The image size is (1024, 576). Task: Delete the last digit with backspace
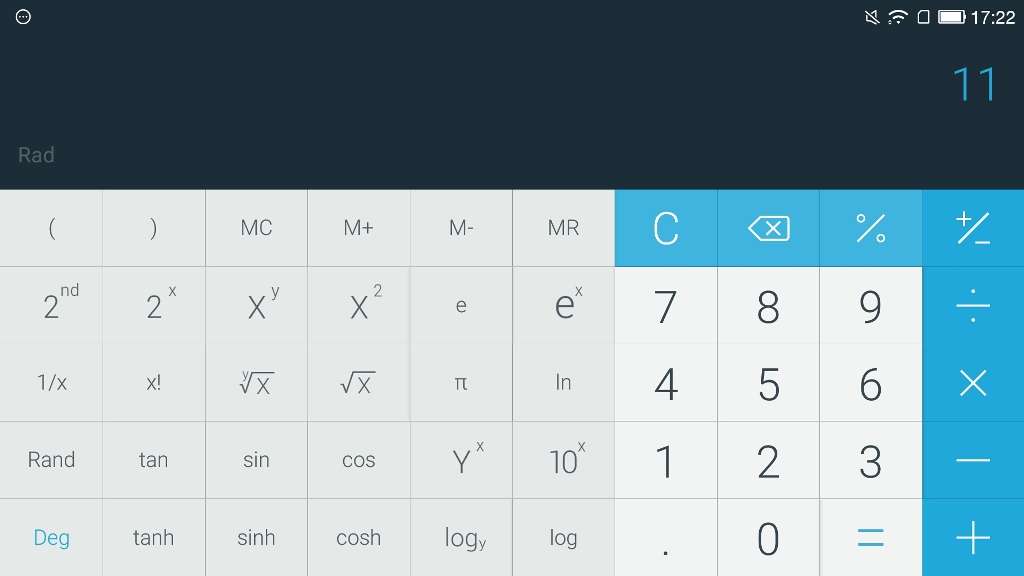768,228
